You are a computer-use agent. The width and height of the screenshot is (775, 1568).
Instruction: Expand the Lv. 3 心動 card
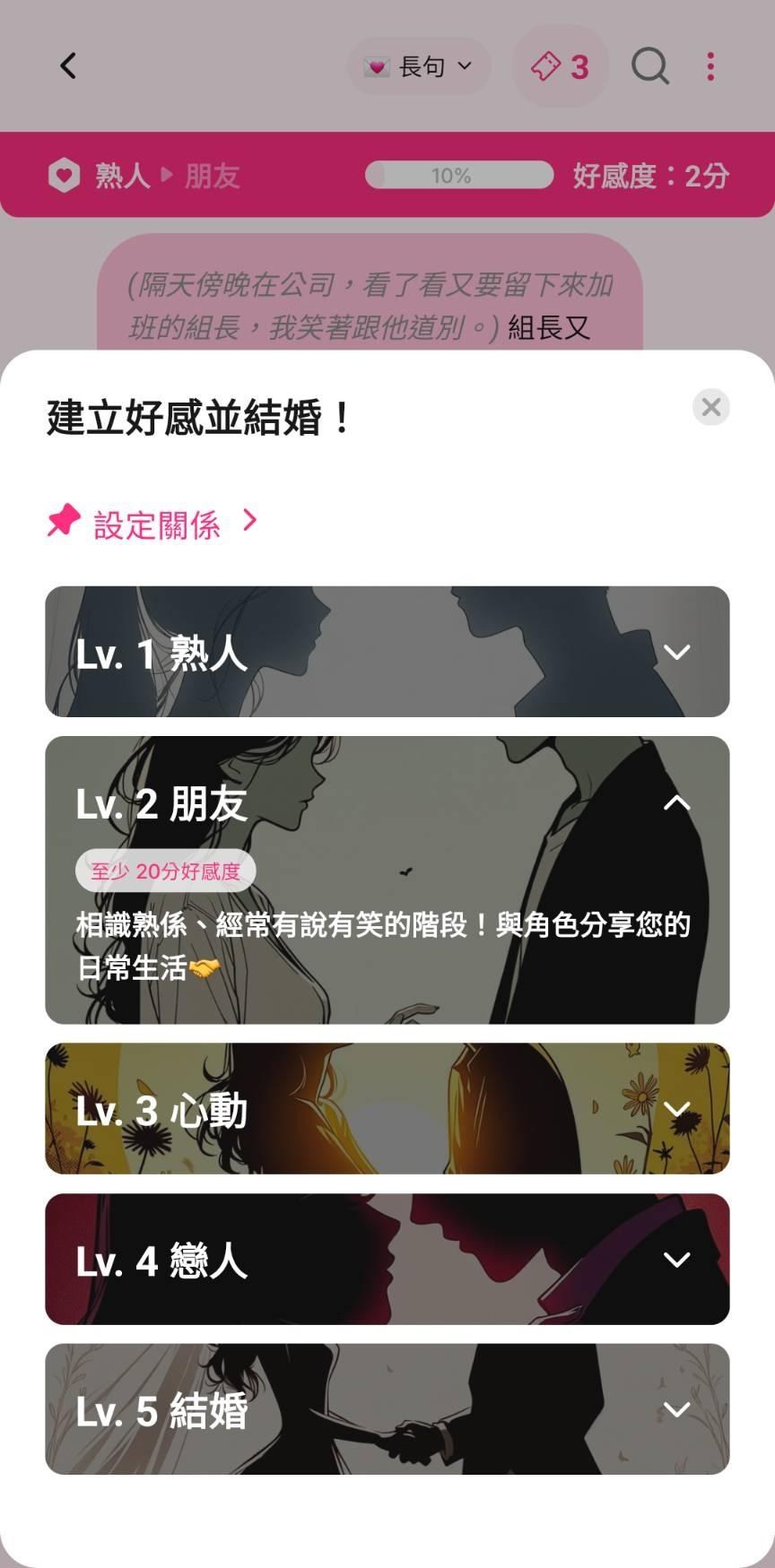pos(387,1109)
